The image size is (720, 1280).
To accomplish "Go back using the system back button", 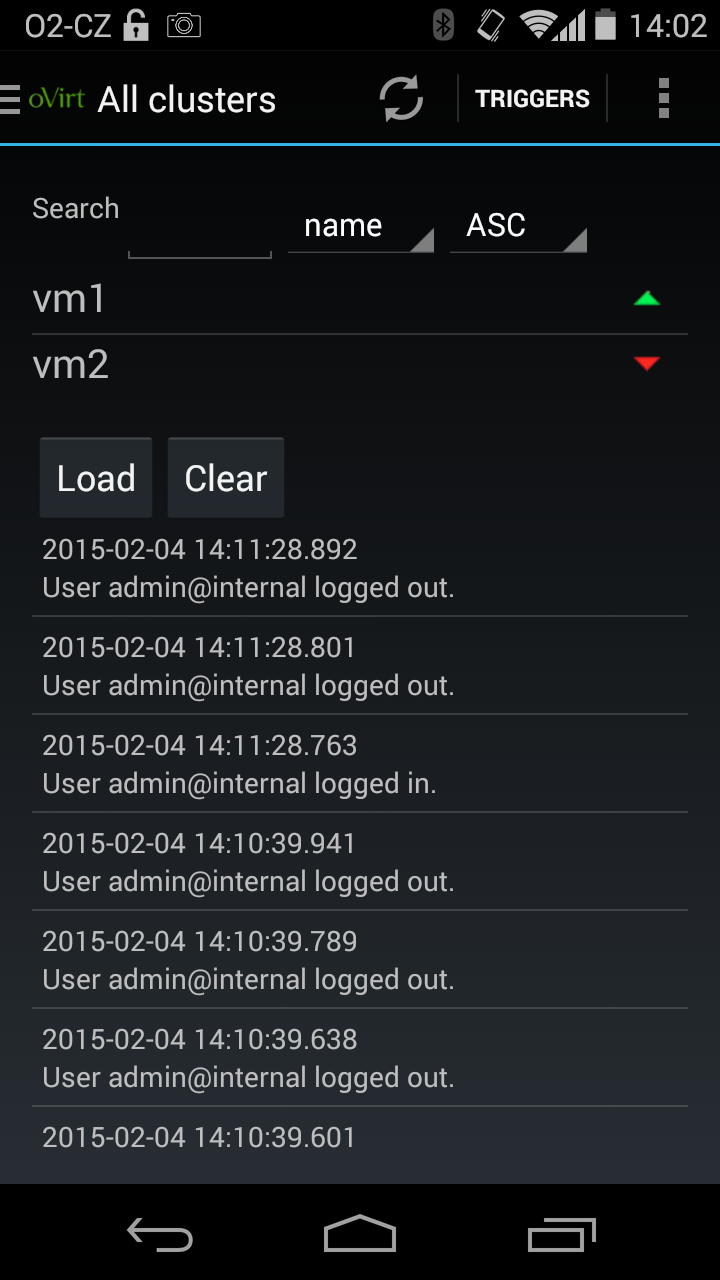I will pos(160,1234).
